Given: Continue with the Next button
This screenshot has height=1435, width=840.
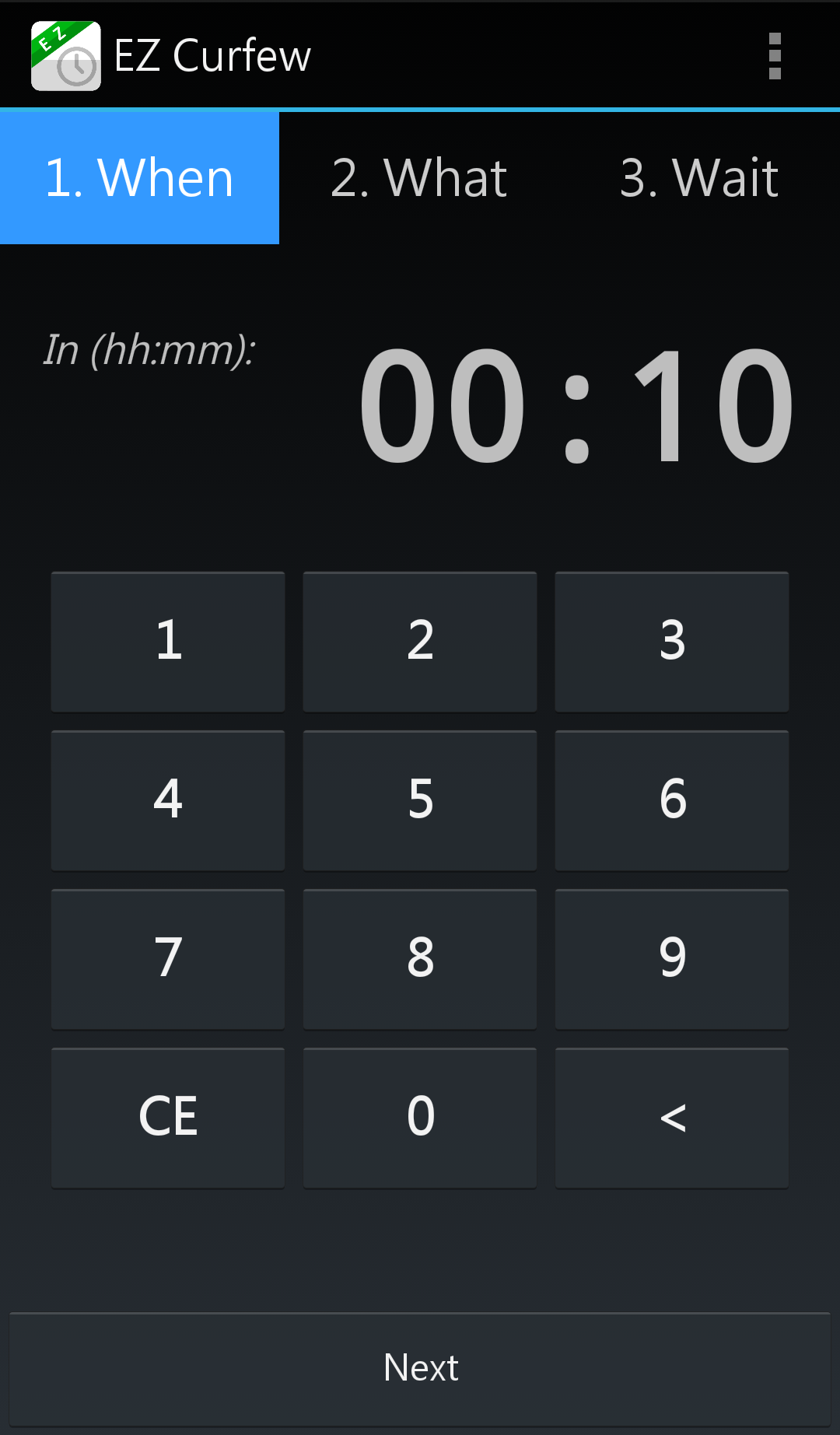Looking at the screenshot, I should [420, 1369].
